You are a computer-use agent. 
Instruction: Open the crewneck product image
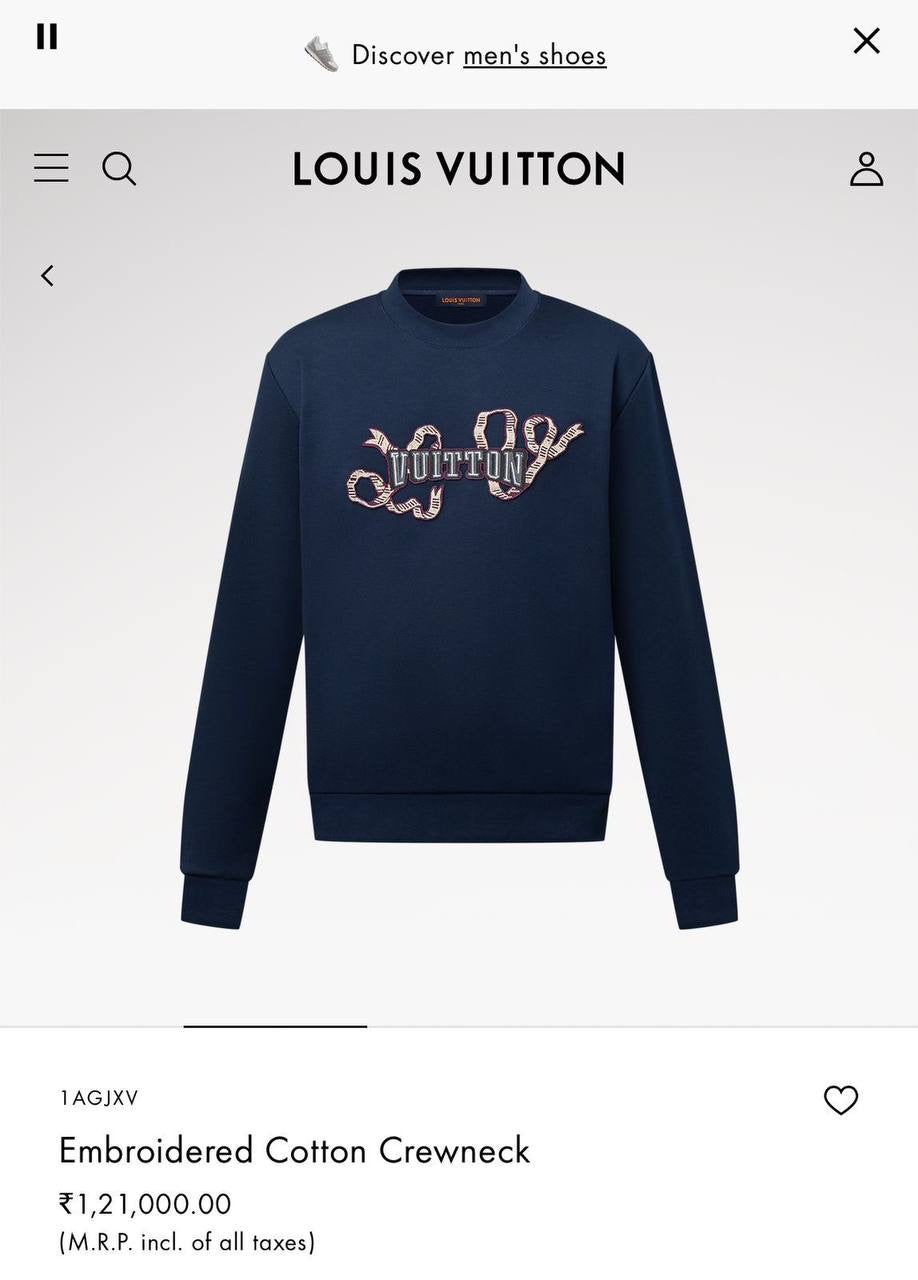pos(459,598)
